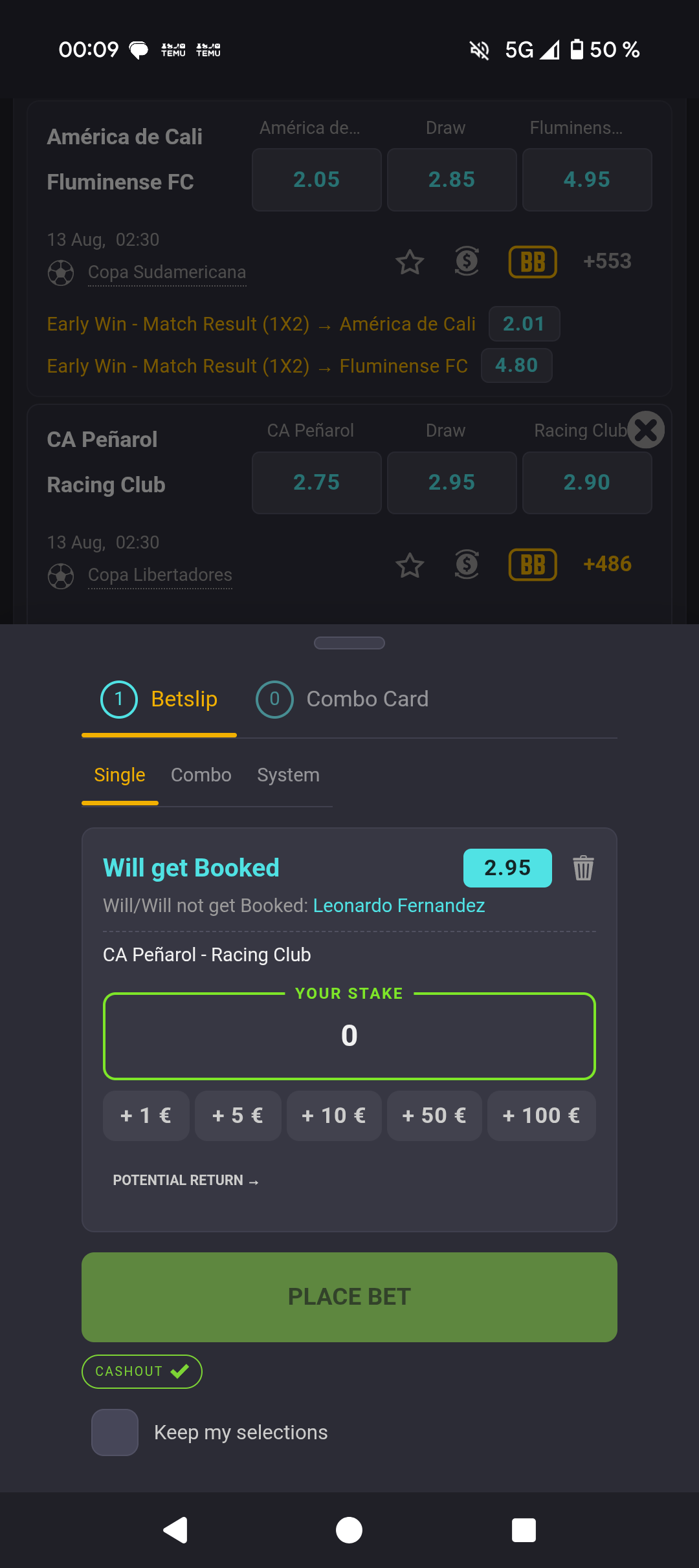
Task: Select the Combo bet type tab
Action: [x=201, y=775]
